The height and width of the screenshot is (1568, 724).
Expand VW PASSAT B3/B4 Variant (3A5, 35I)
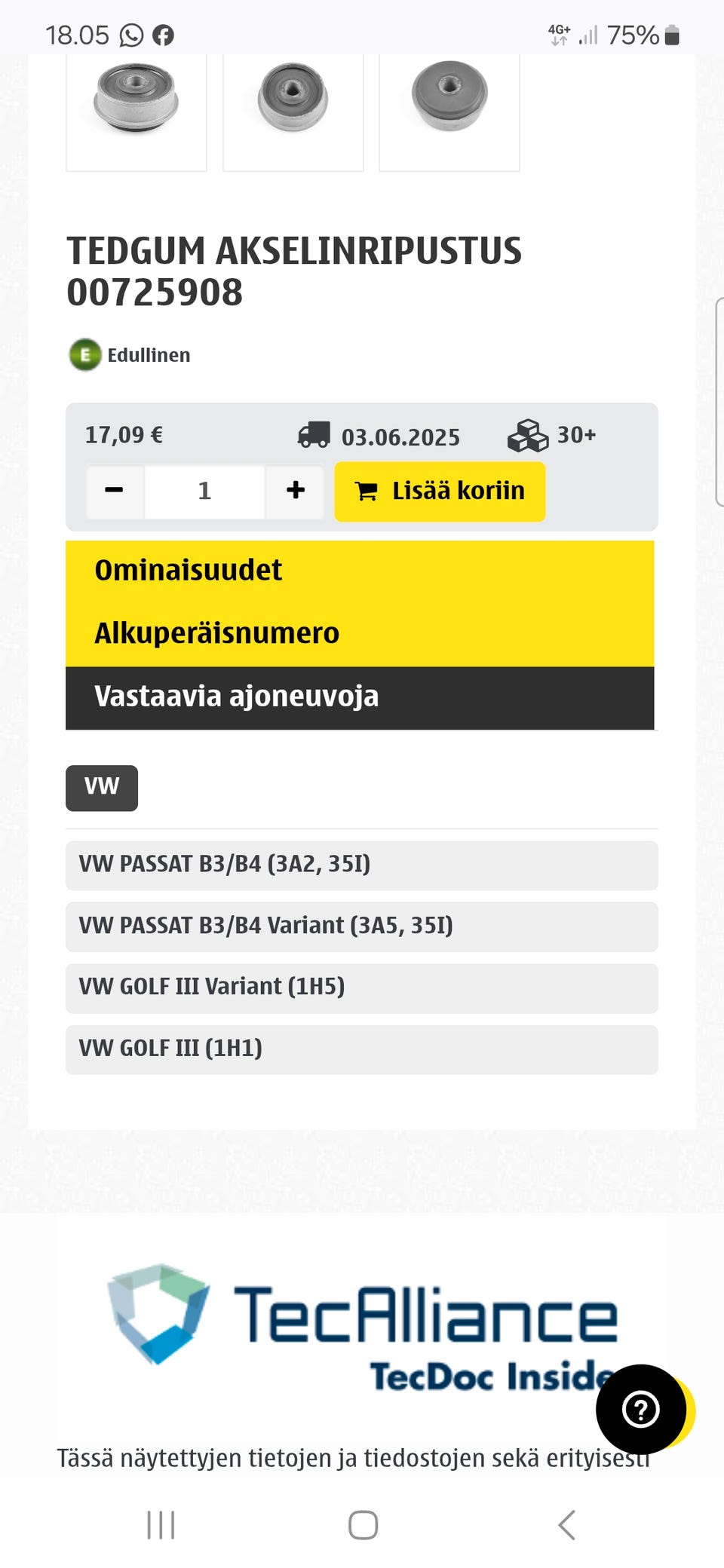point(361,926)
